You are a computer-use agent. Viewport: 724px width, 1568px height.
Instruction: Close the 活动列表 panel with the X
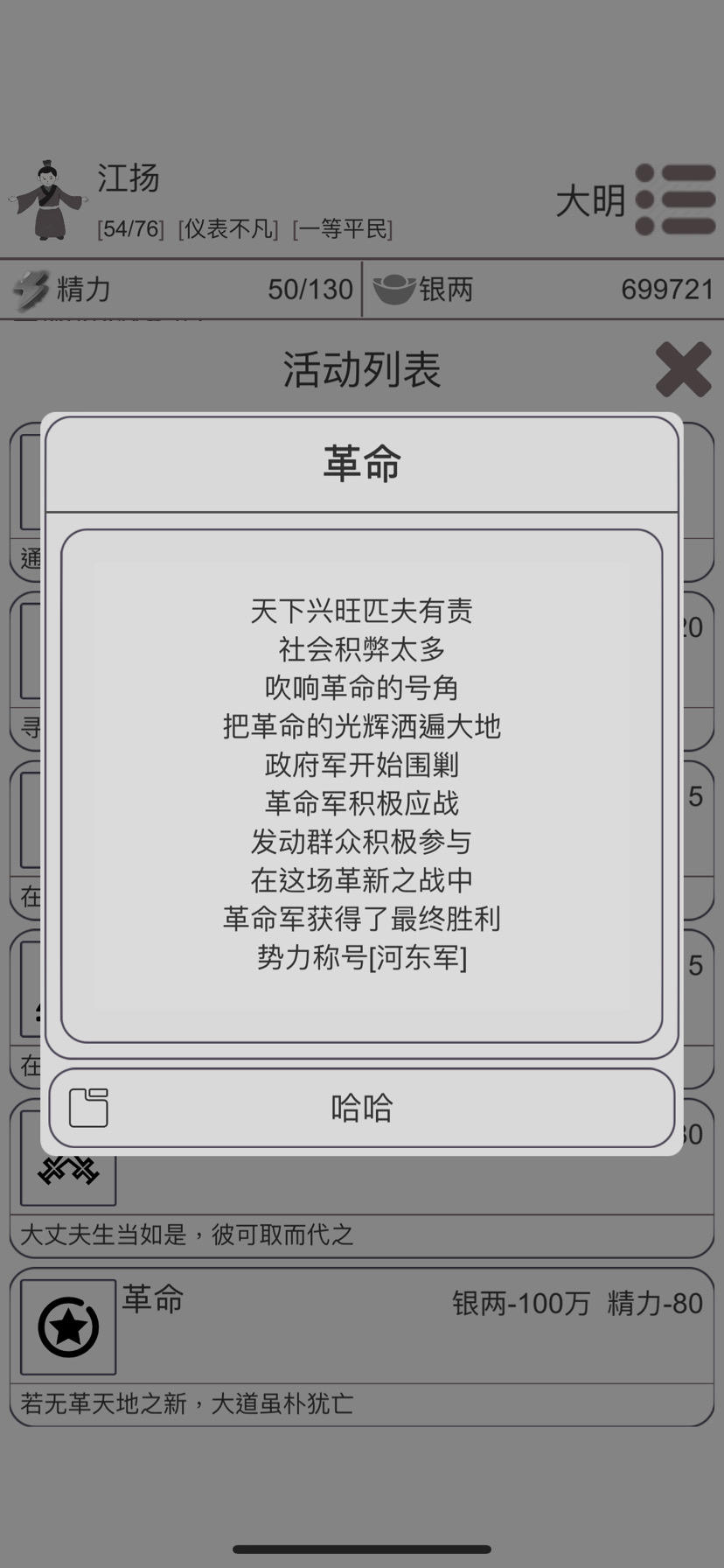(683, 369)
